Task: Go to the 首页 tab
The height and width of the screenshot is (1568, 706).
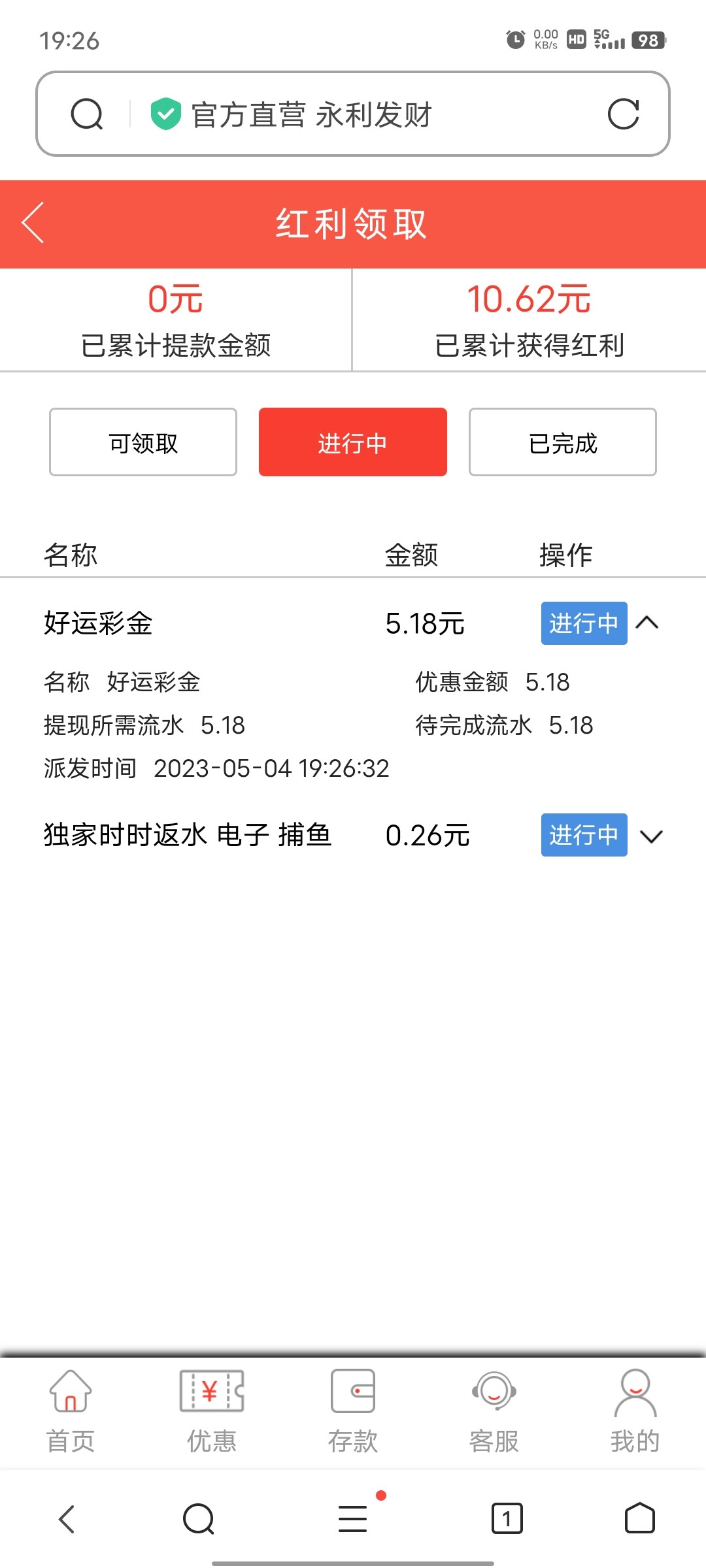Action: click(x=71, y=1411)
